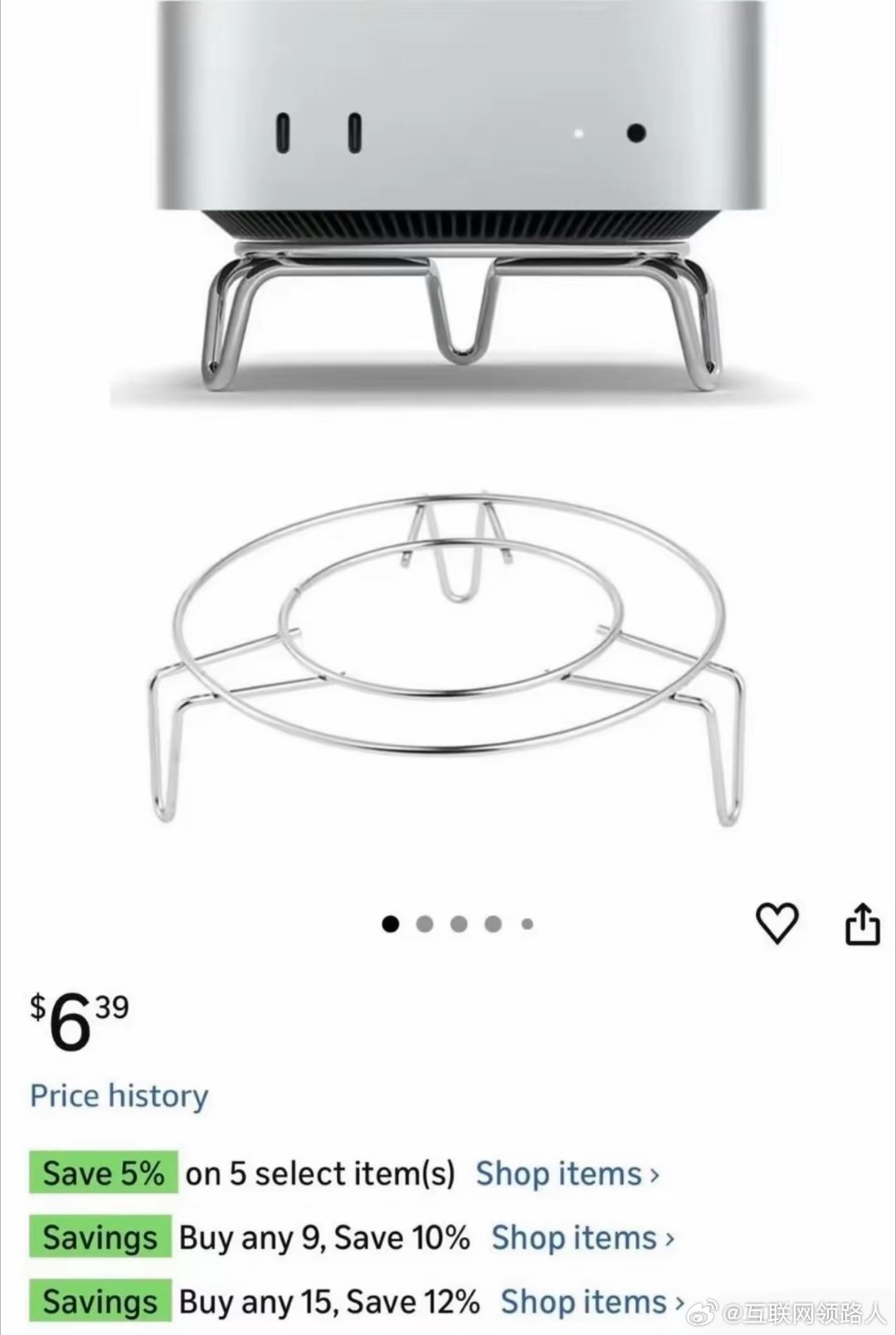Share this product listing
This screenshot has width=896, height=1335.
862,923
